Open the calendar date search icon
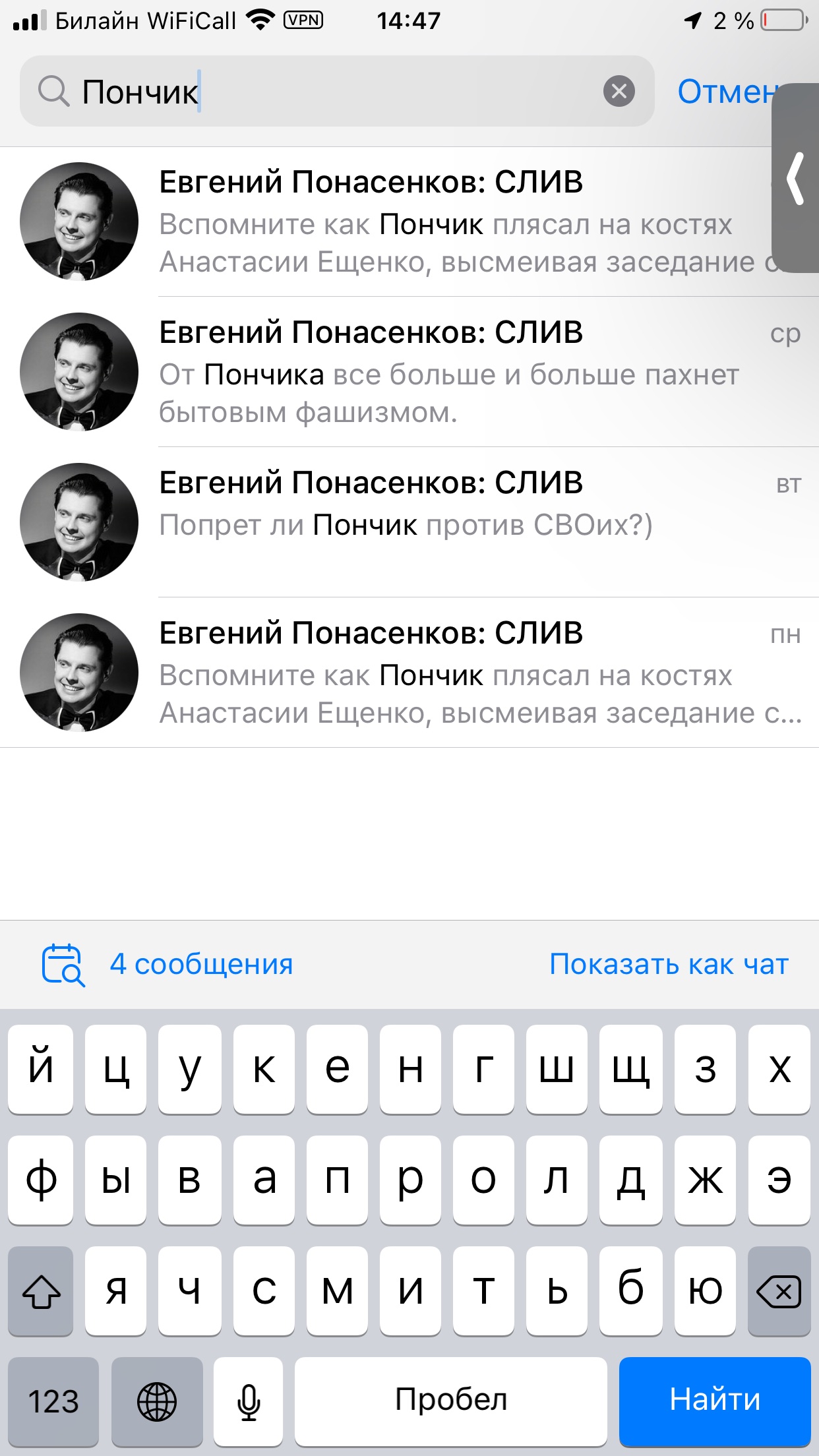This screenshot has height=1456, width=819. [63, 965]
